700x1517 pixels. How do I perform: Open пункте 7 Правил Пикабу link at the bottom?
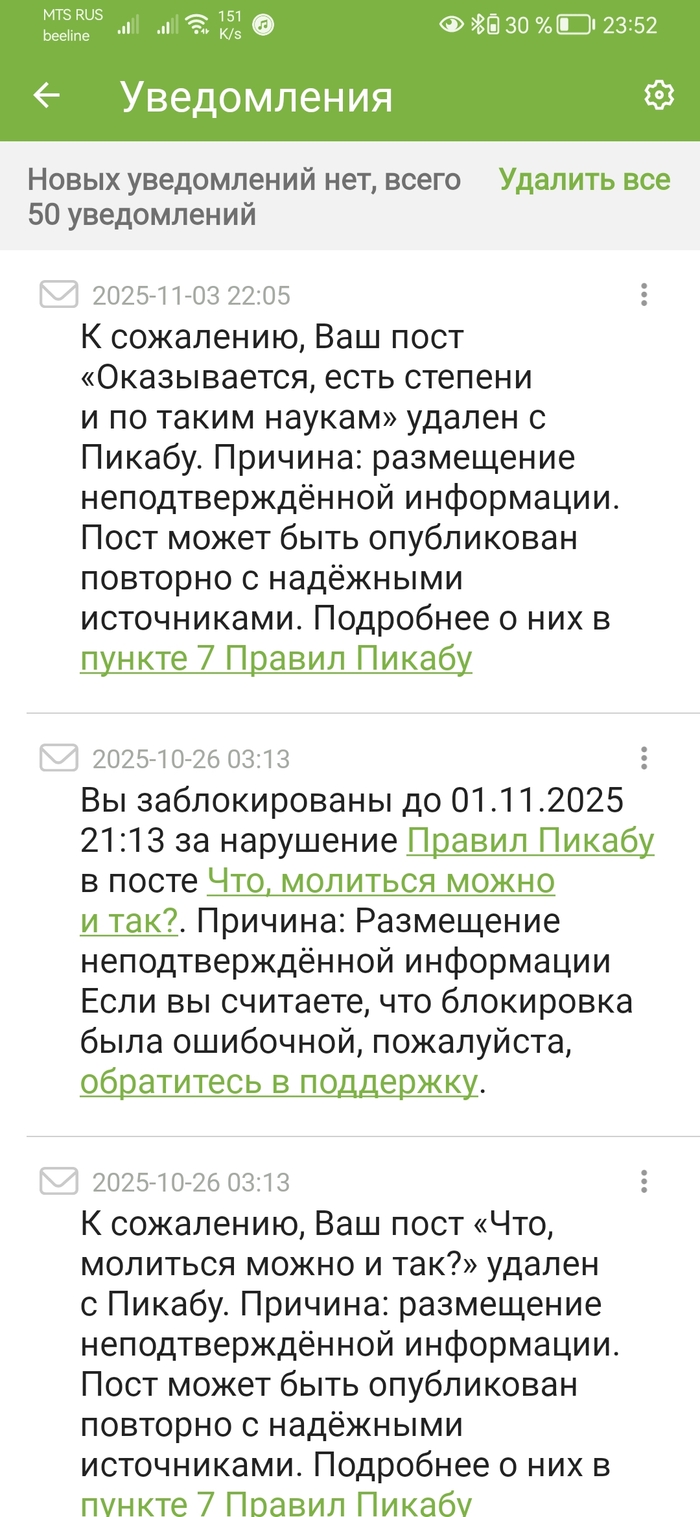pyautogui.click(x=276, y=1503)
